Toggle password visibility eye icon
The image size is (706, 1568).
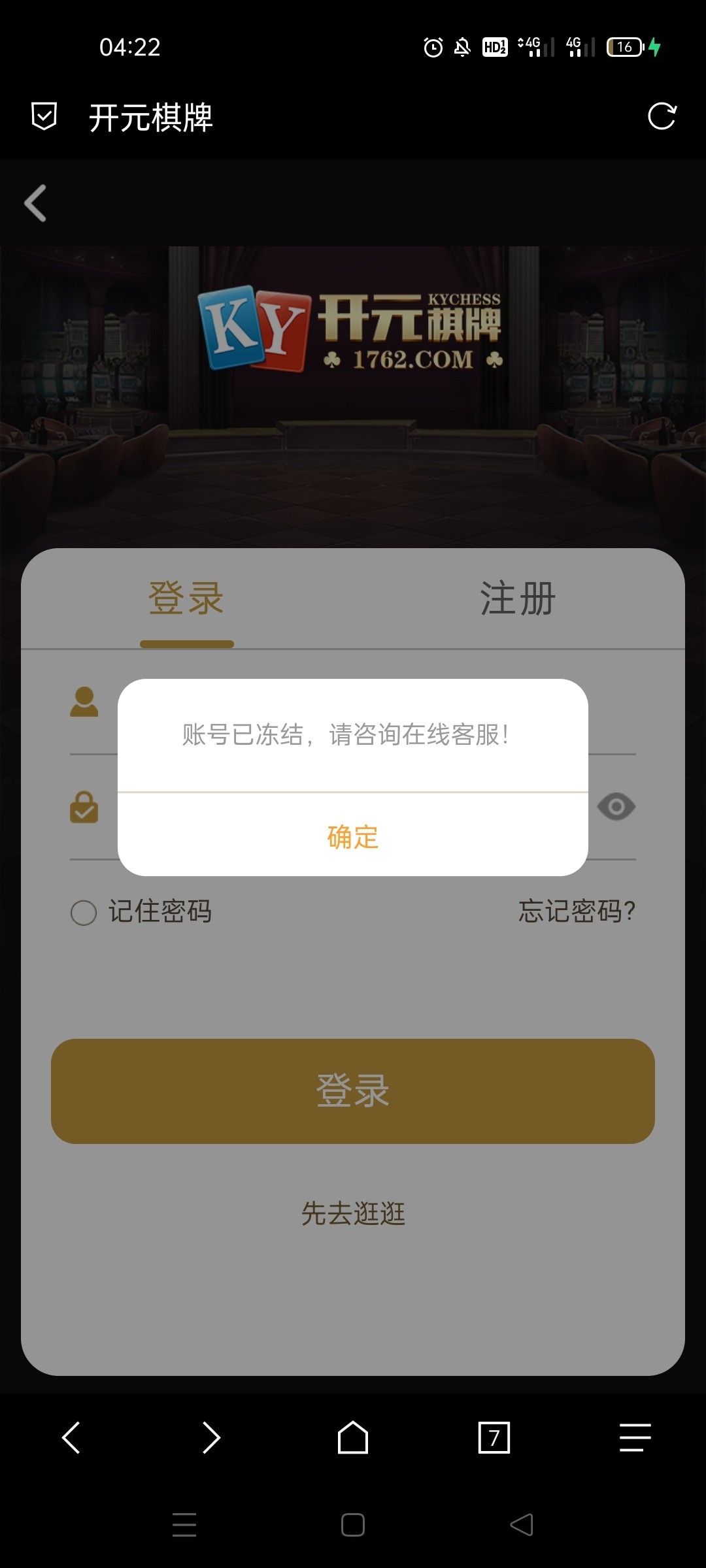(616, 807)
